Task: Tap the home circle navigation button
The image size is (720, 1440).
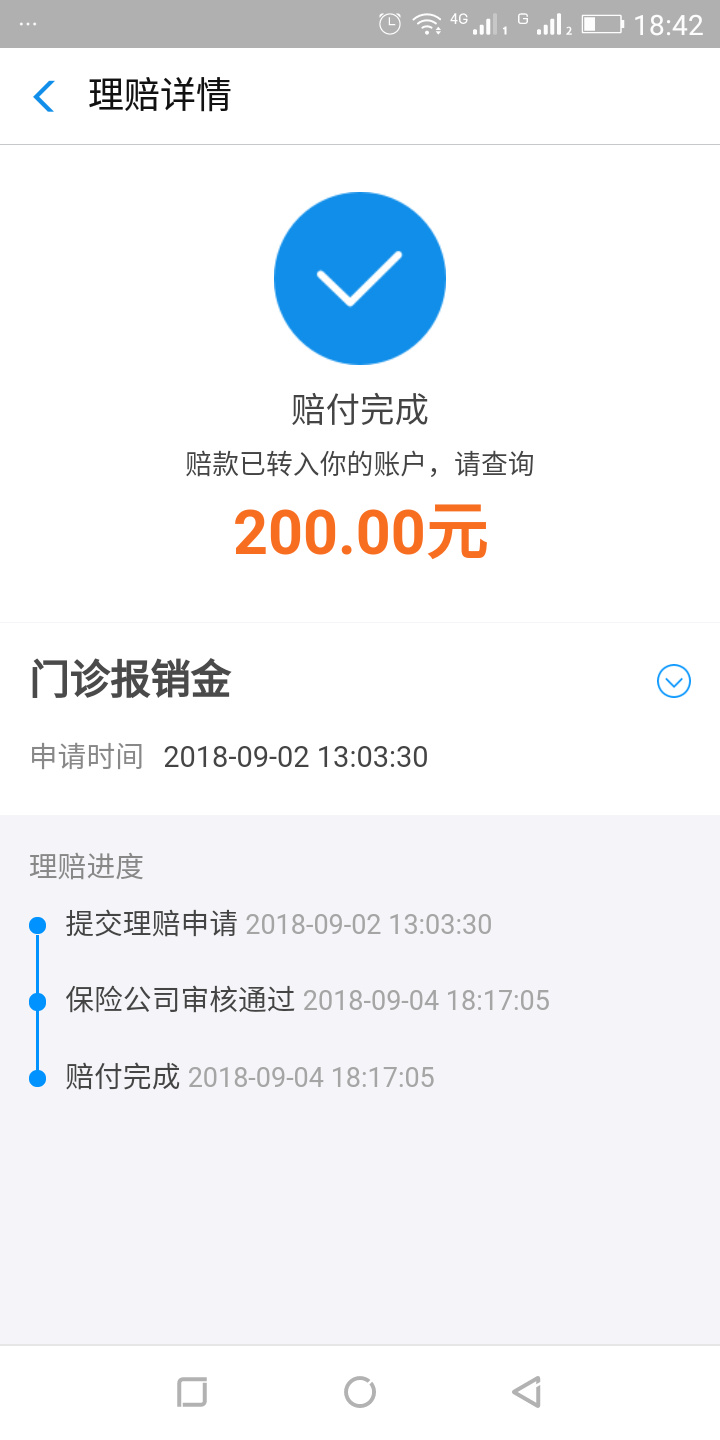Action: [360, 1391]
